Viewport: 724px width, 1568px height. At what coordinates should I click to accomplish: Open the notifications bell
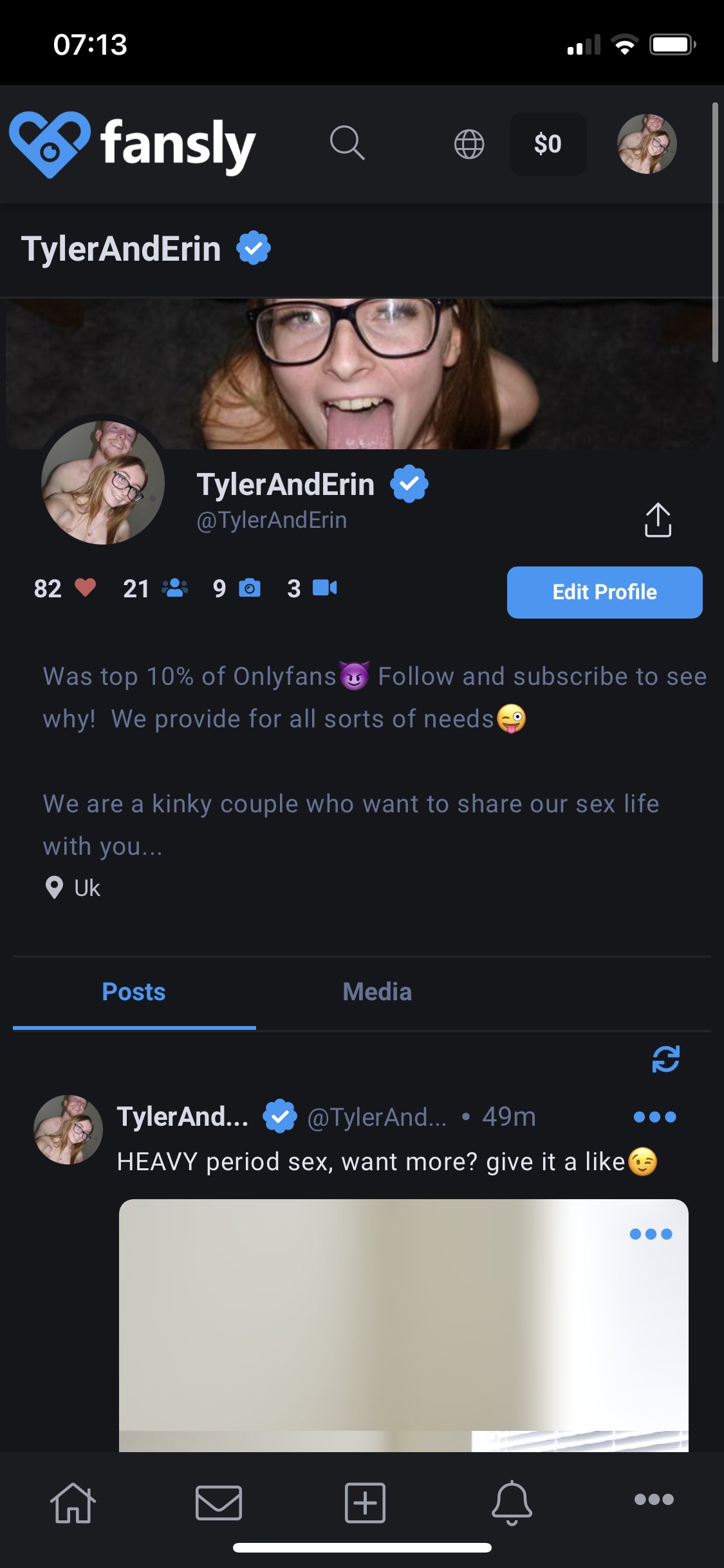(x=512, y=1503)
